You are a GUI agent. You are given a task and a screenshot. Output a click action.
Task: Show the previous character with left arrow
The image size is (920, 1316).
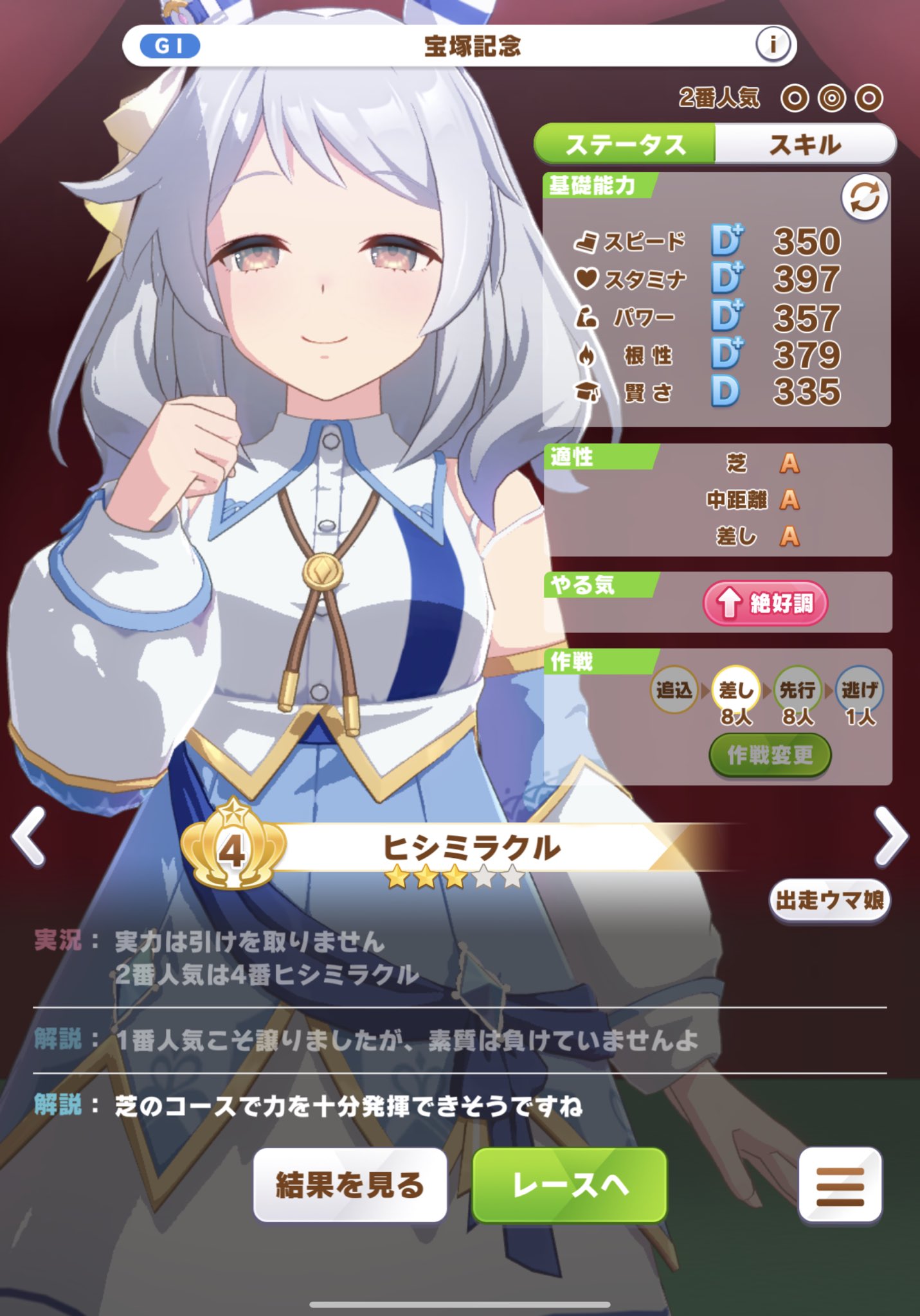[29, 837]
